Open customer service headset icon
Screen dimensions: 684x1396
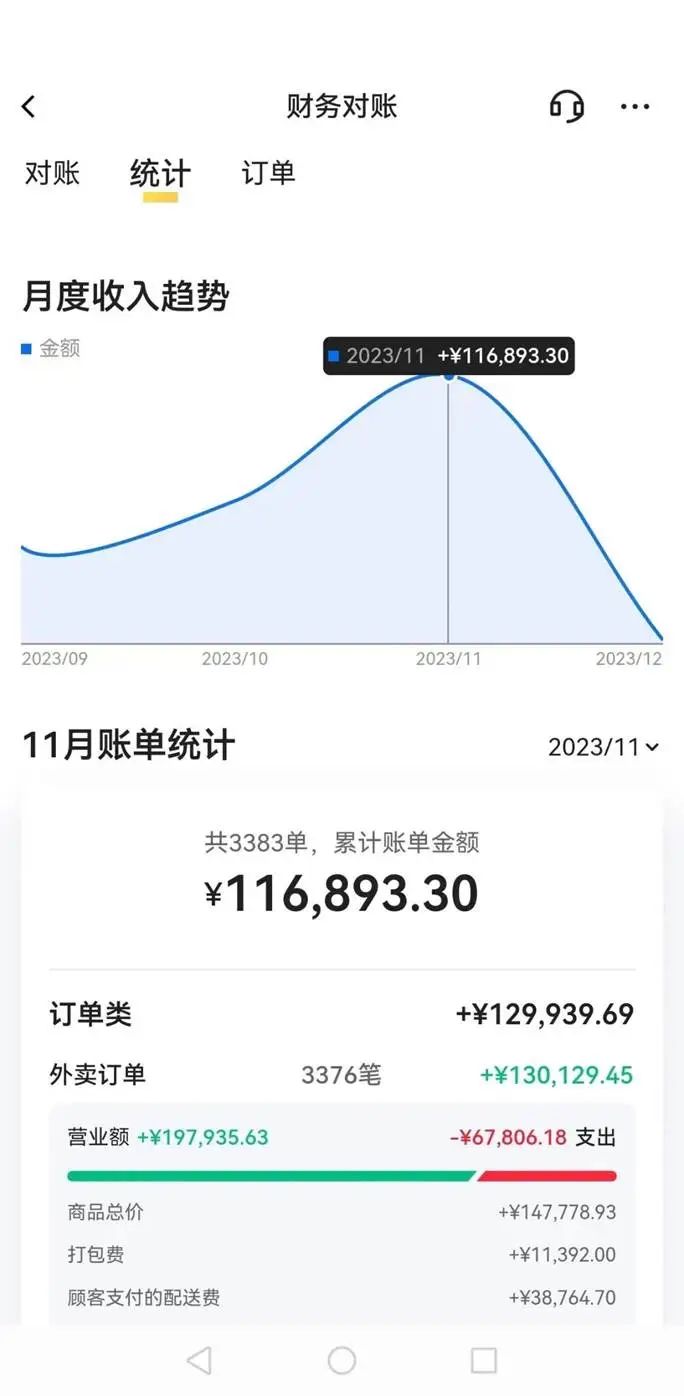click(567, 106)
